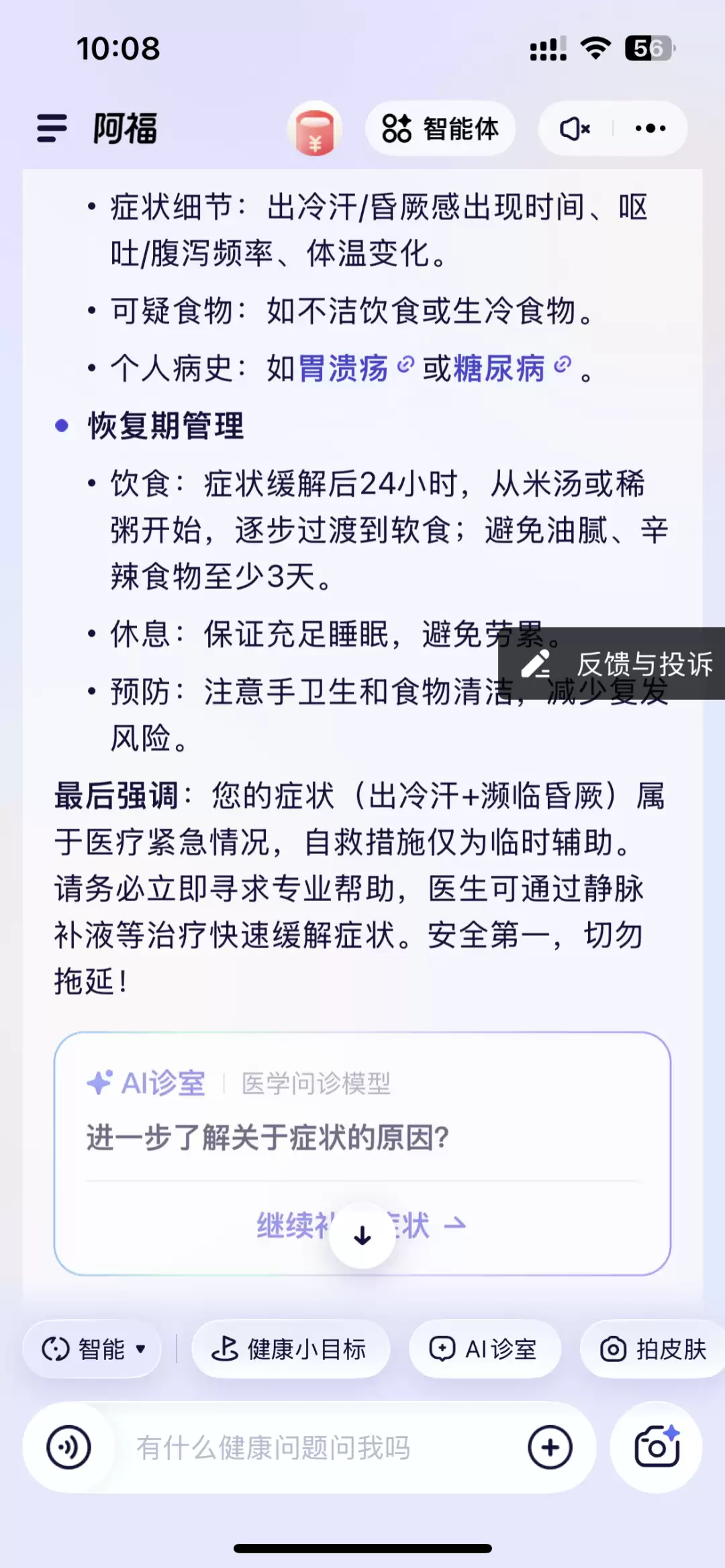Tap 反馈与投诉 to submit feedback
Viewport: 725px width, 1568px height.
click(644, 664)
